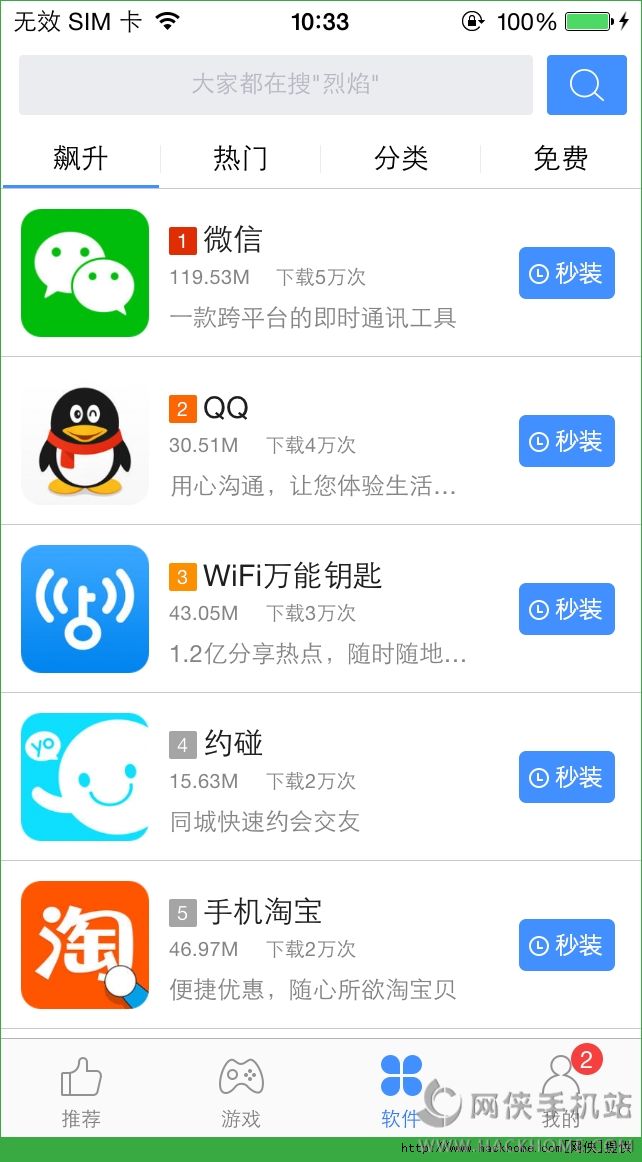Image resolution: width=642 pixels, height=1162 pixels.
Task: Select the 软件 bottom tab
Action: (401, 1093)
